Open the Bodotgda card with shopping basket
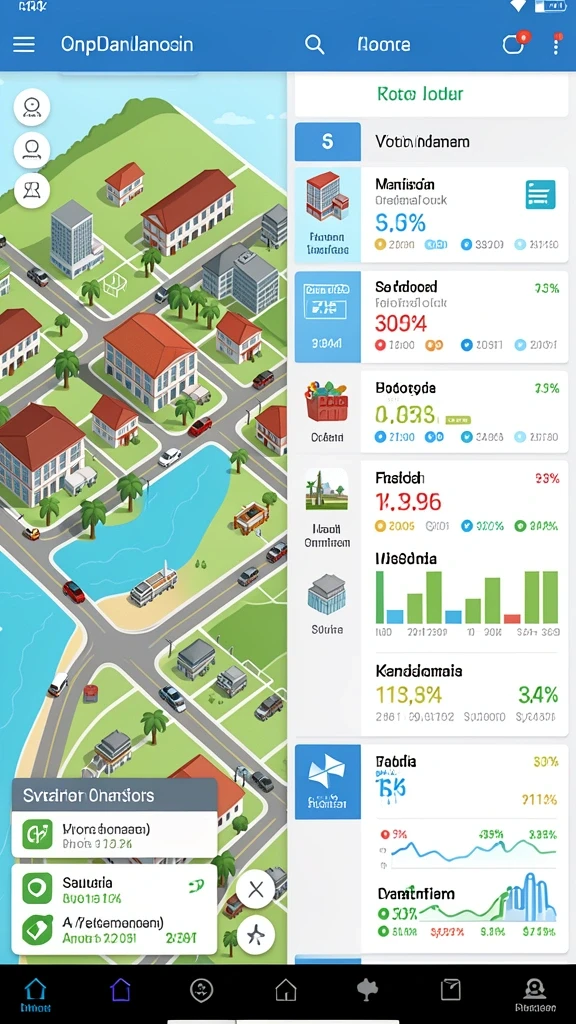The width and height of the screenshot is (576, 1024). [432, 412]
